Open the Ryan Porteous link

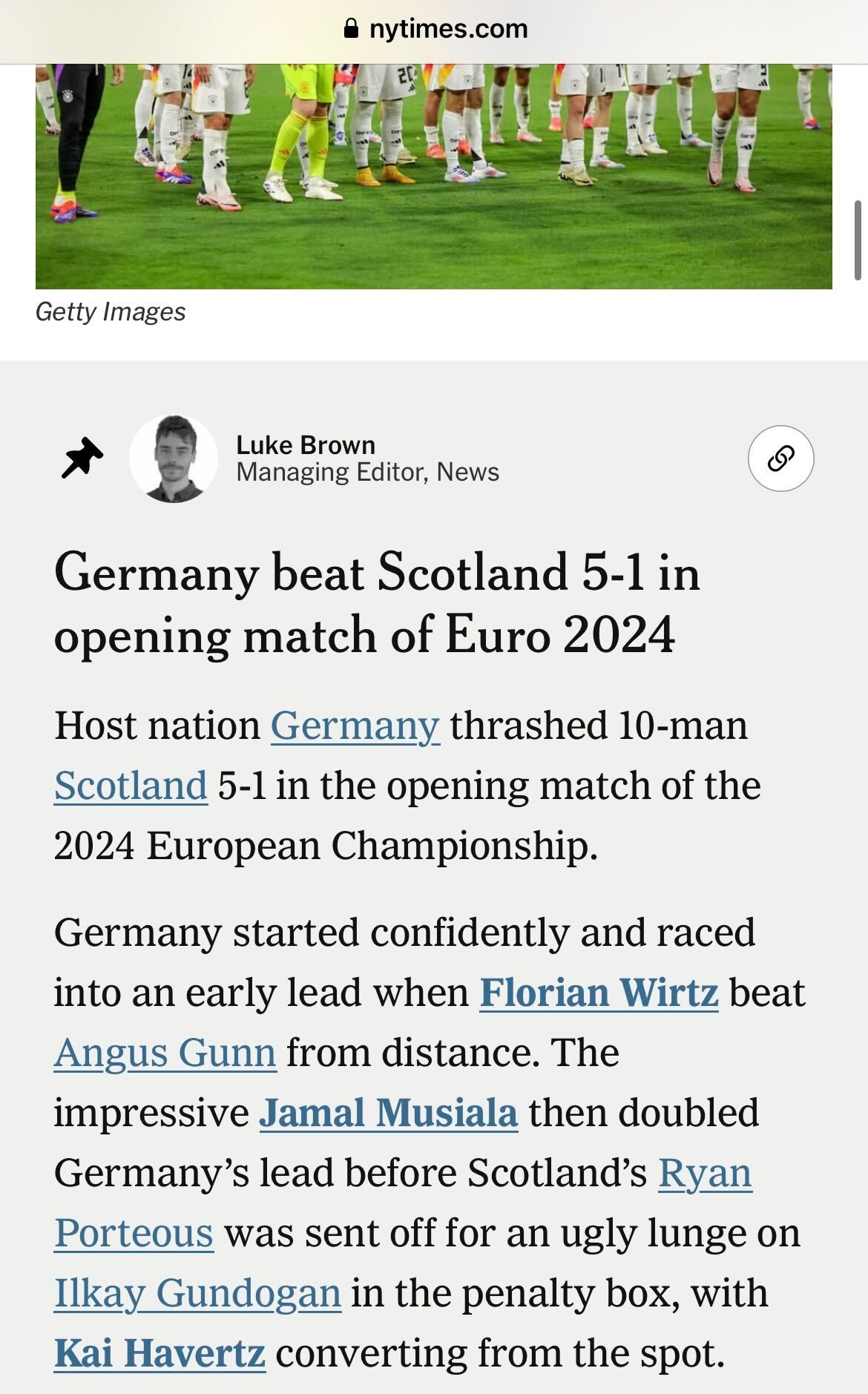point(705,1173)
